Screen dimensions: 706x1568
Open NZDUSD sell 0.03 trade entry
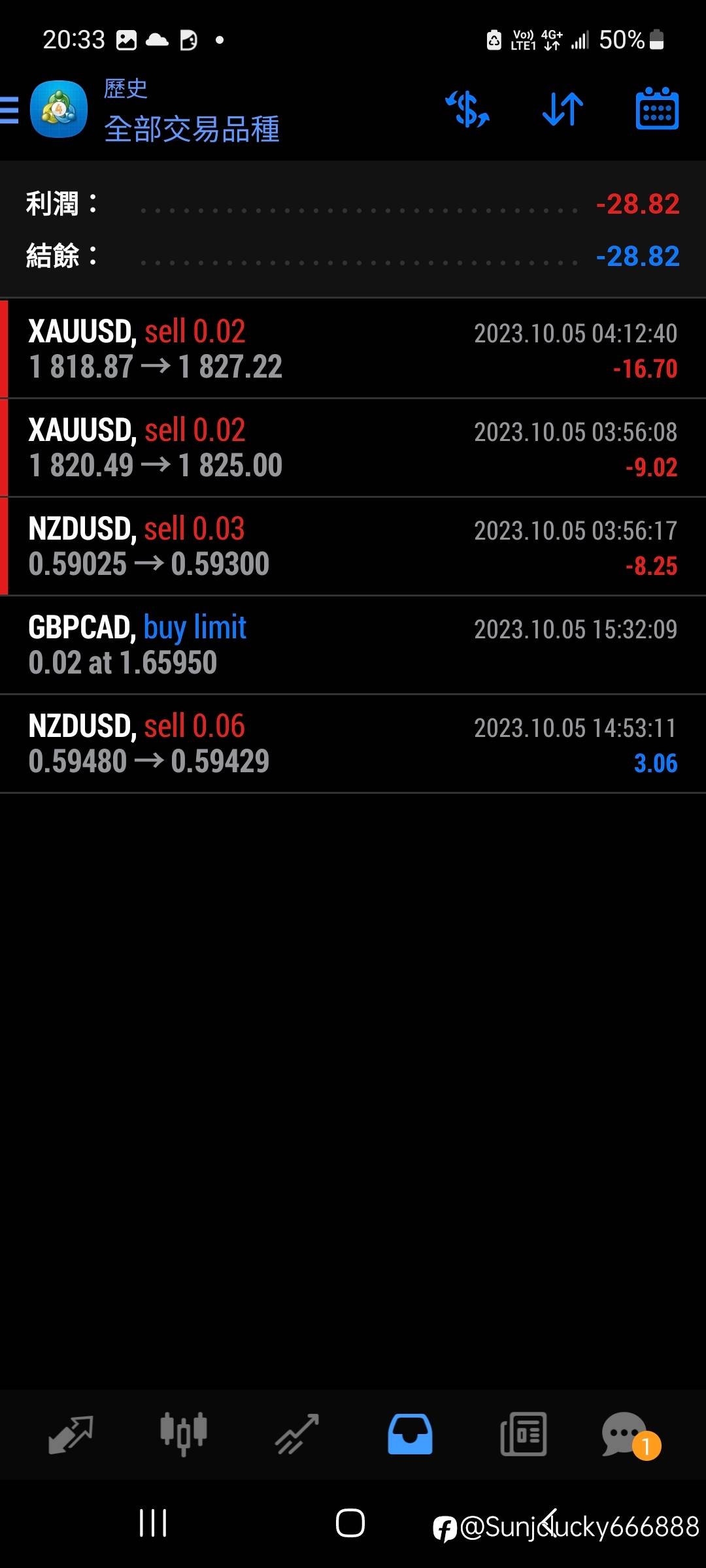pyautogui.click(x=353, y=546)
